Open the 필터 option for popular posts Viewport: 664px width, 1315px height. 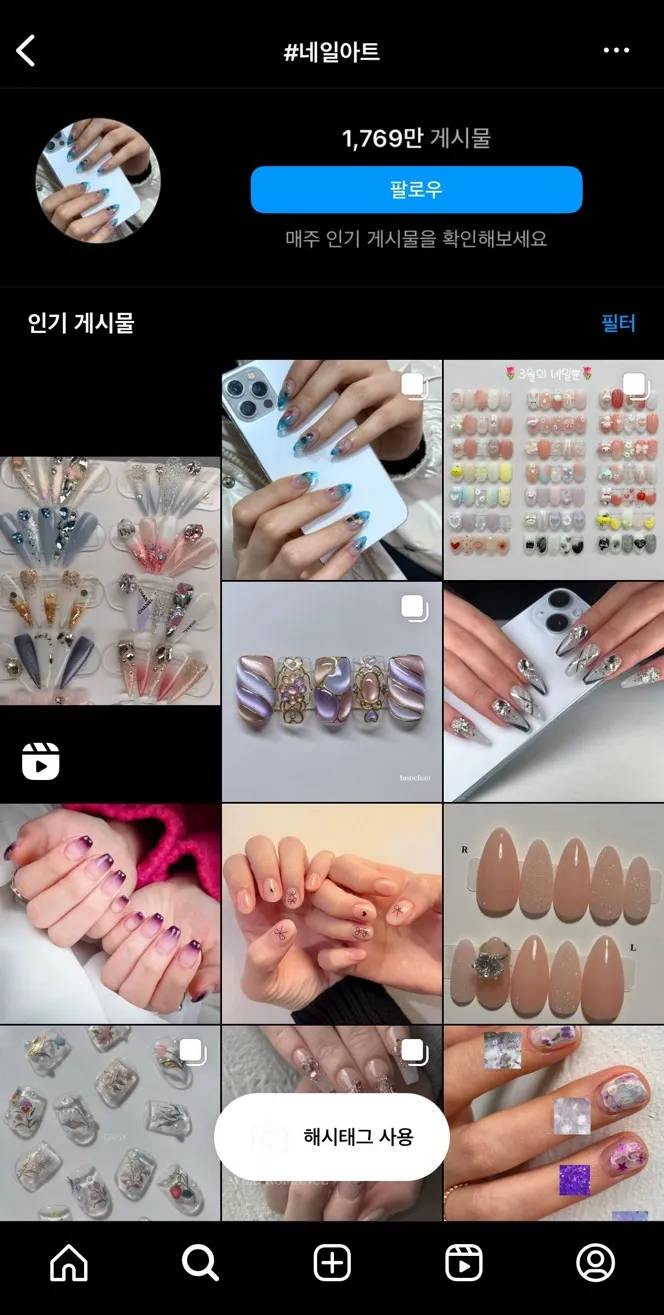click(x=618, y=323)
